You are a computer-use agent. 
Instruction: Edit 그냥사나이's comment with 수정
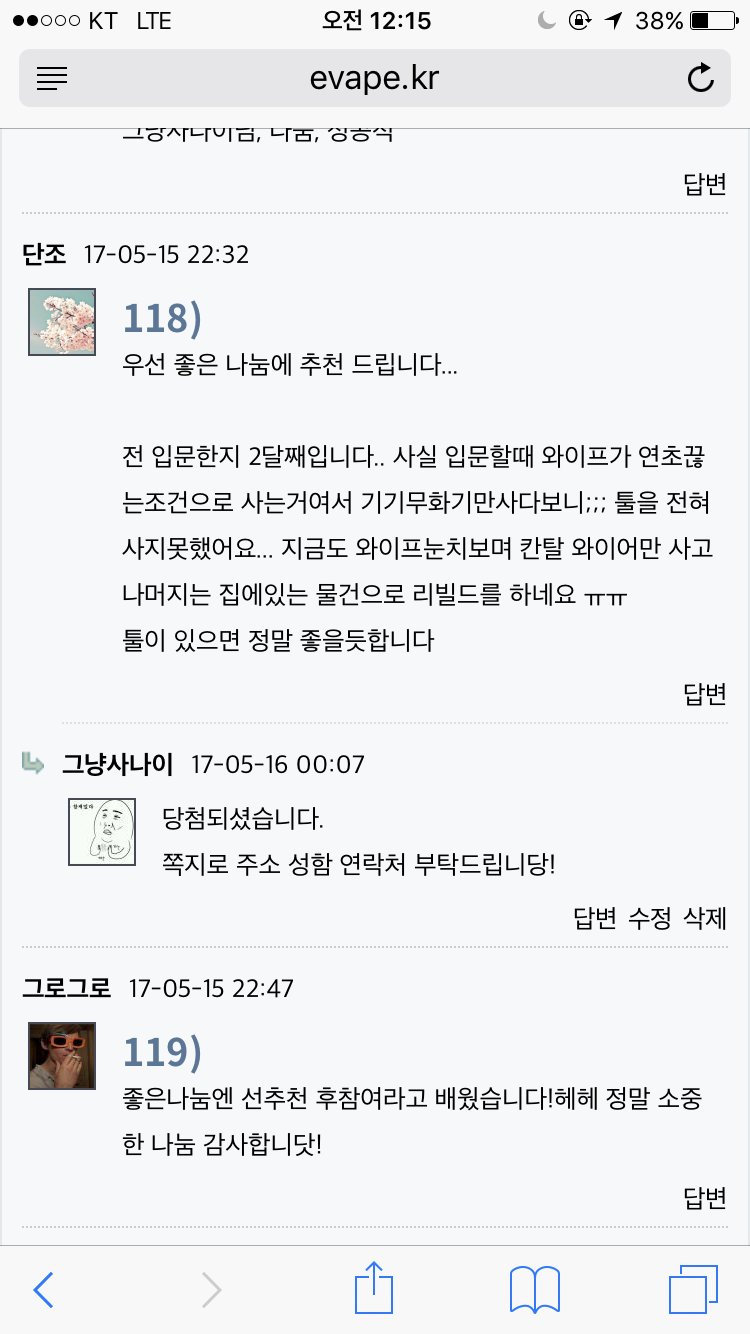pos(649,918)
